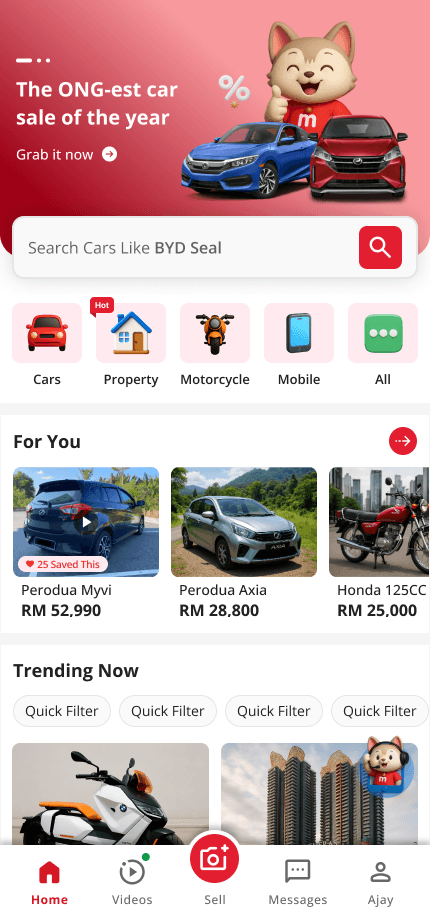The image size is (430, 922).
Task: Open the Honda 125CC listing
Action: click(379, 543)
